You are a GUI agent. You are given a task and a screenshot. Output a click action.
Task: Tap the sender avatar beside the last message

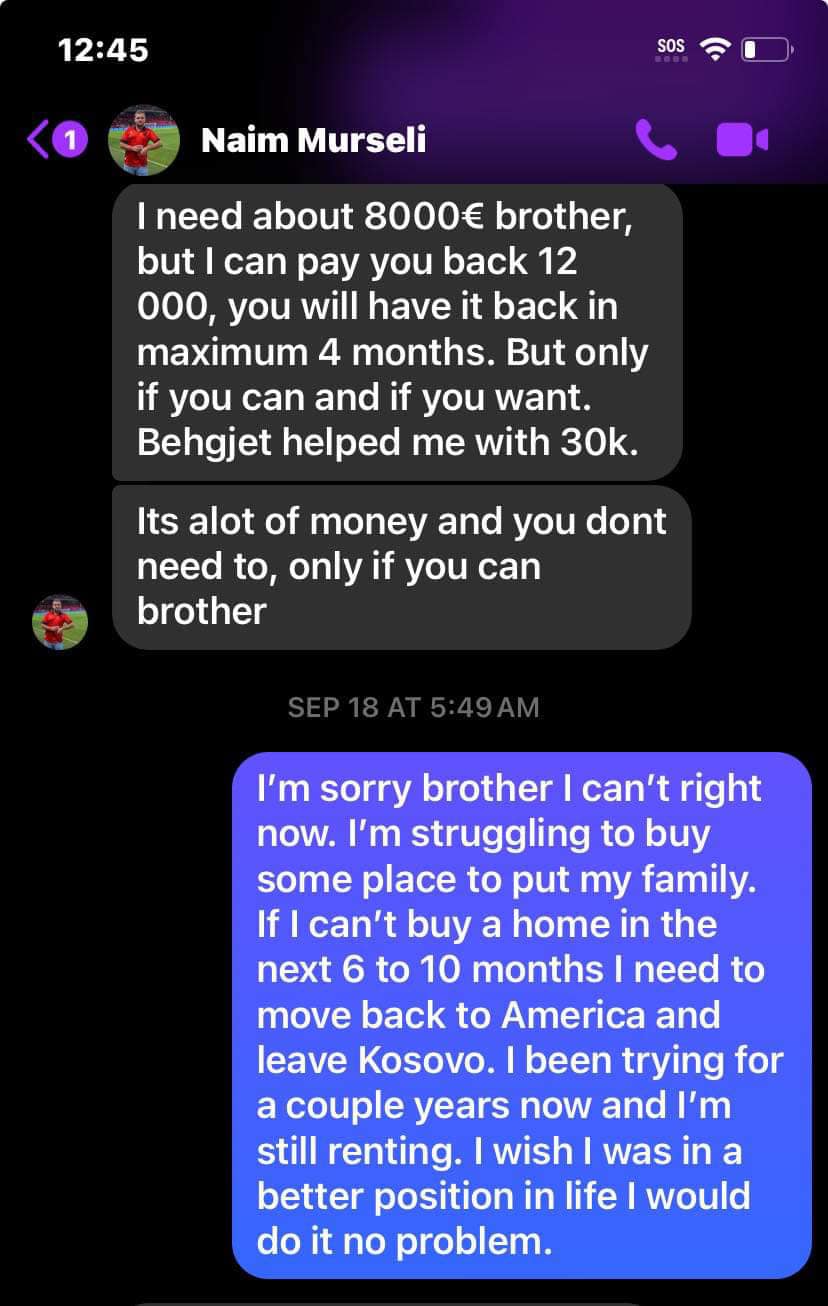[x=60, y=622]
